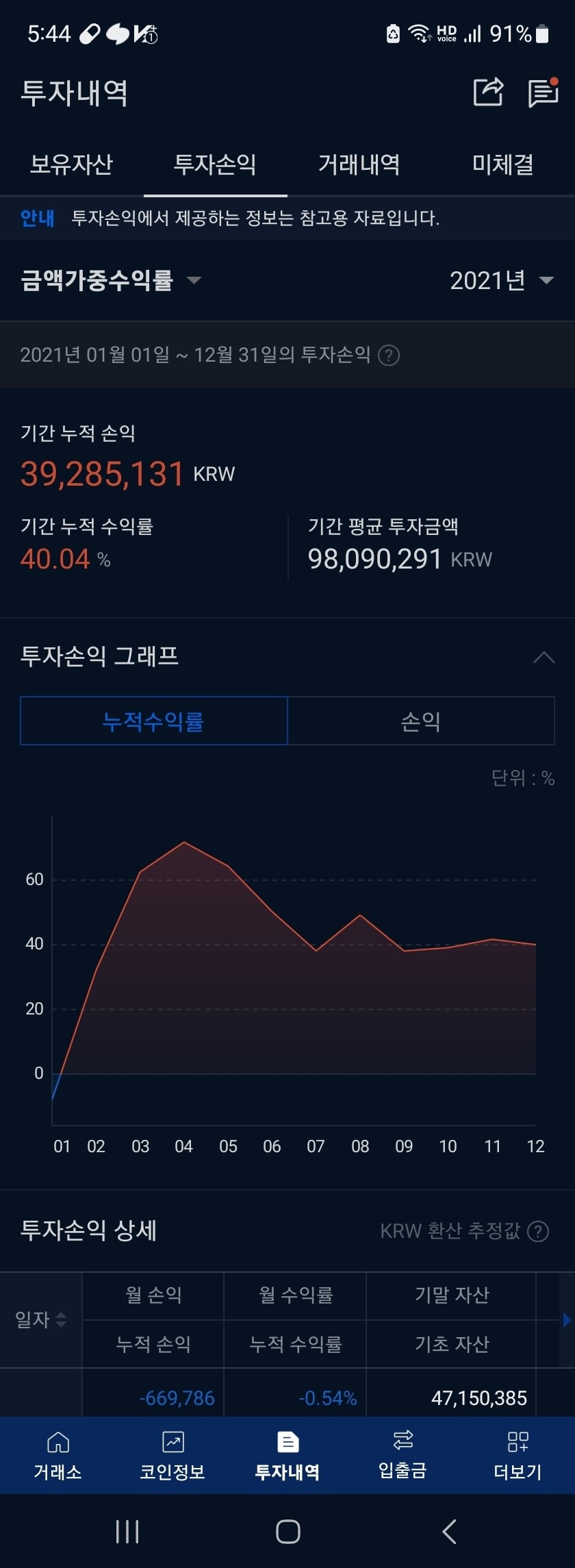Tap the right arrow beside the table header
575x1568 pixels.
(x=566, y=1319)
